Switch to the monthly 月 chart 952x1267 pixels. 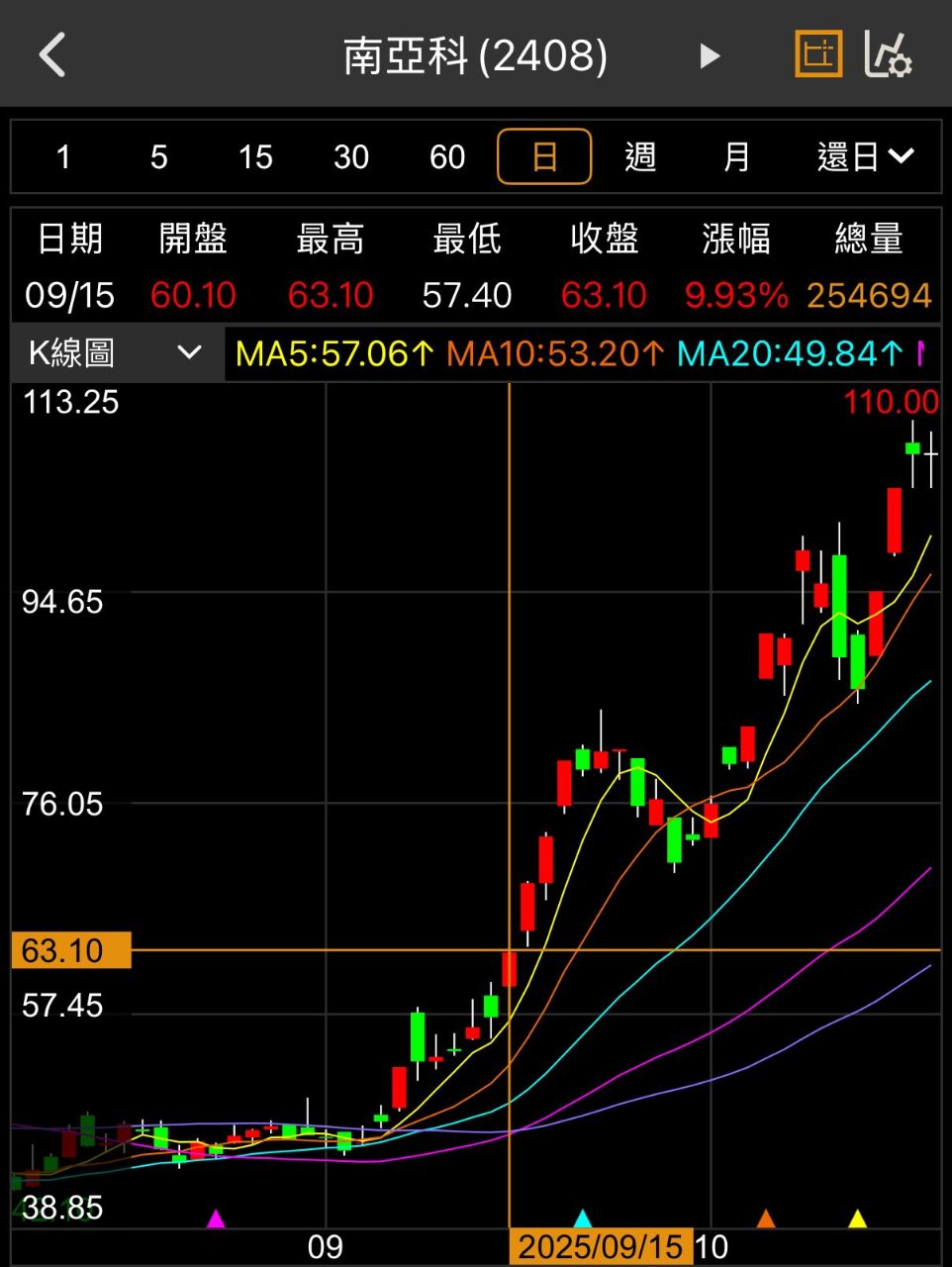click(x=736, y=156)
